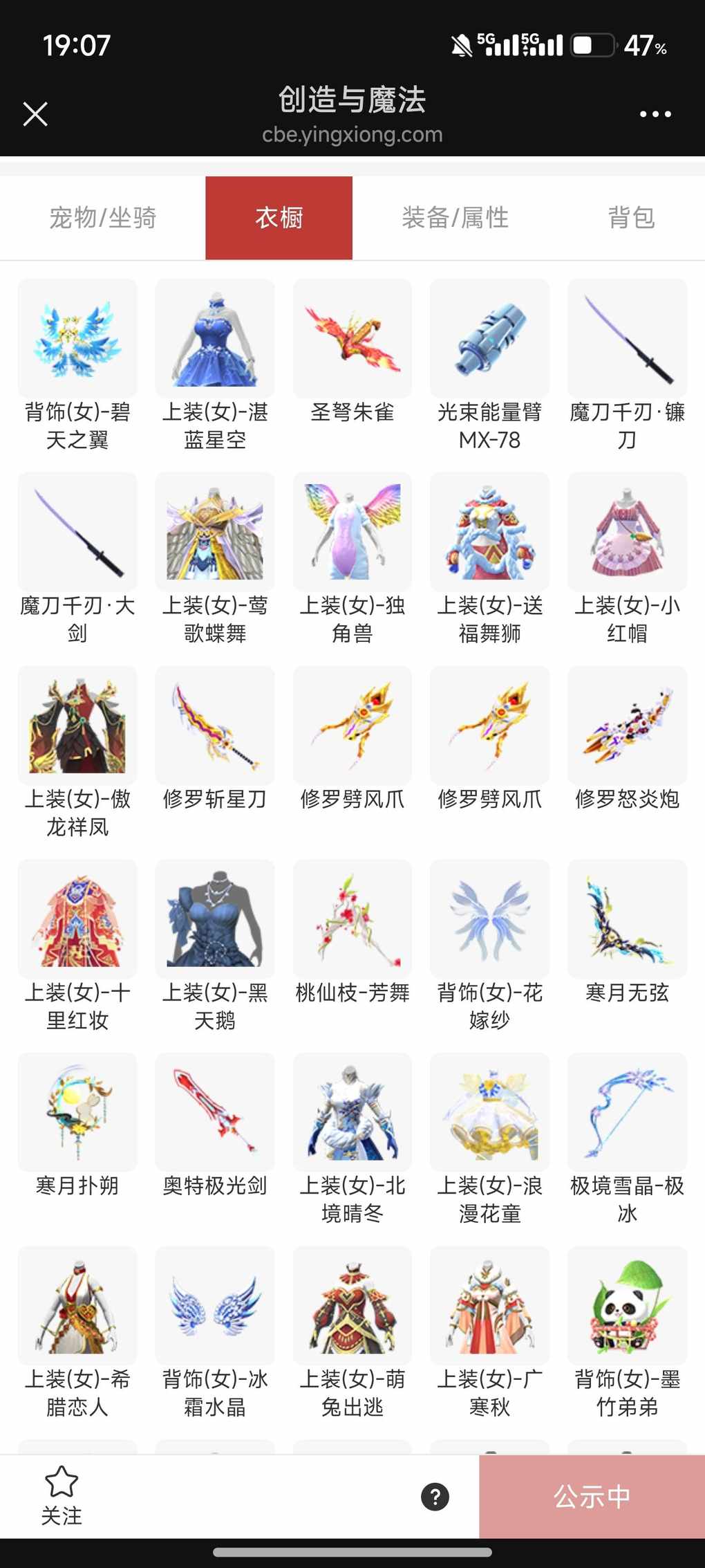This screenshot has height=1568, width=705.
Task: Close the 创造与魔法 web page
Action: 35,114
